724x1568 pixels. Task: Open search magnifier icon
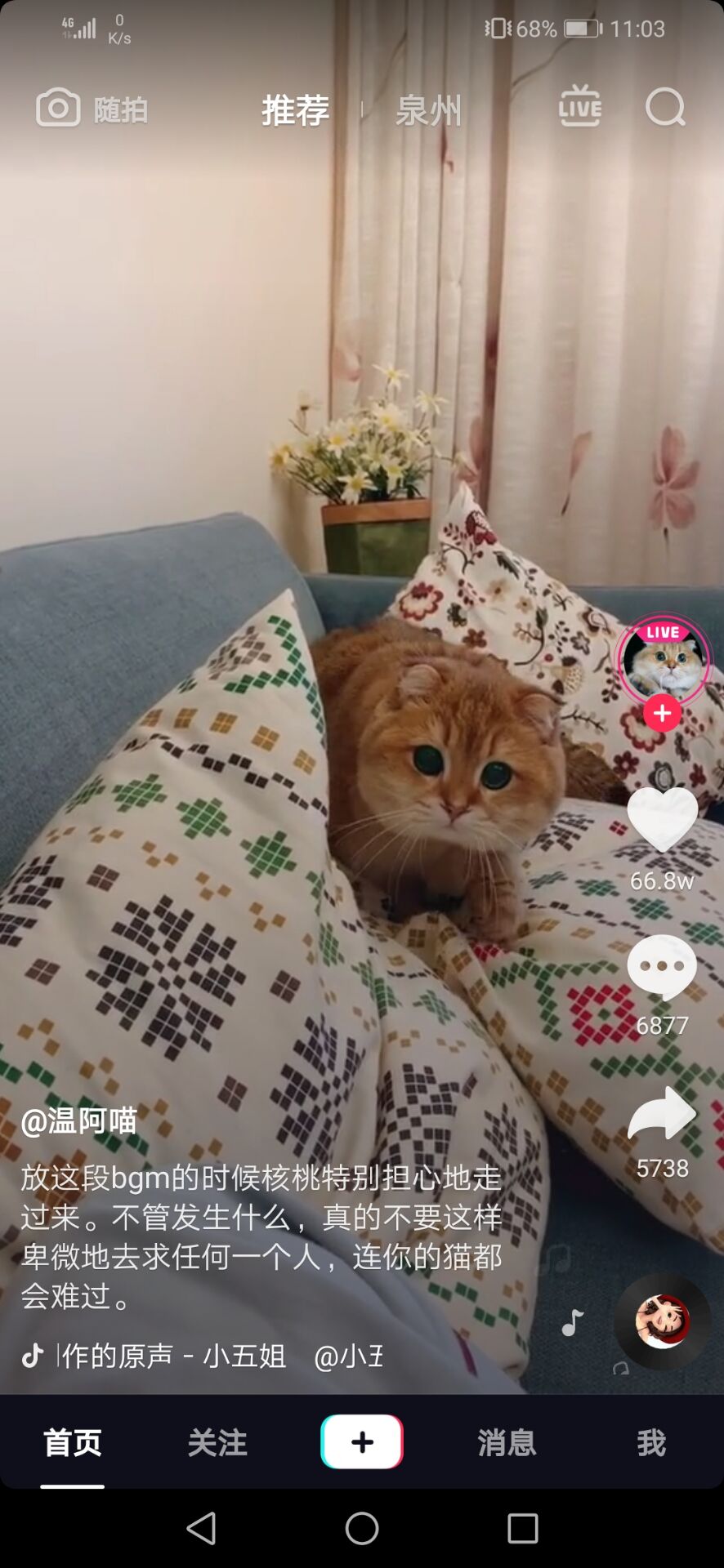coord(665,108)
